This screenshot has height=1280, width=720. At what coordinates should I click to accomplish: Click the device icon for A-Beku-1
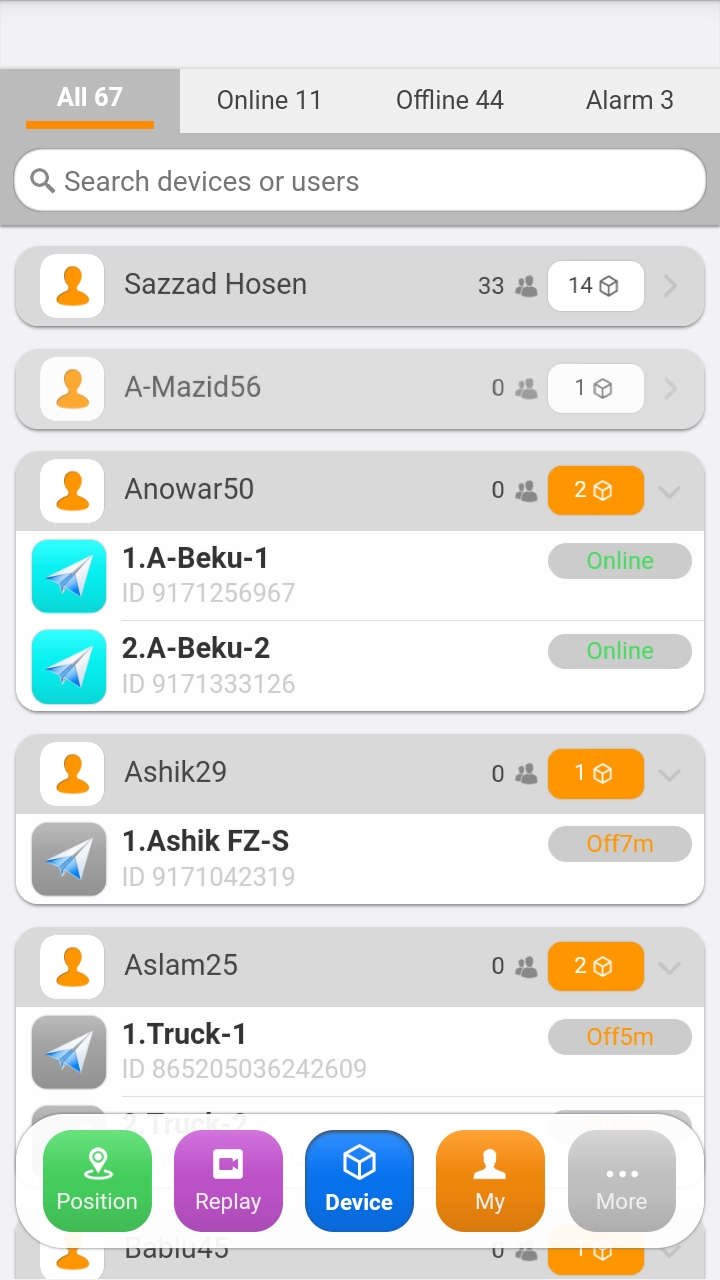pyautogui.click(x=68, y=576)
